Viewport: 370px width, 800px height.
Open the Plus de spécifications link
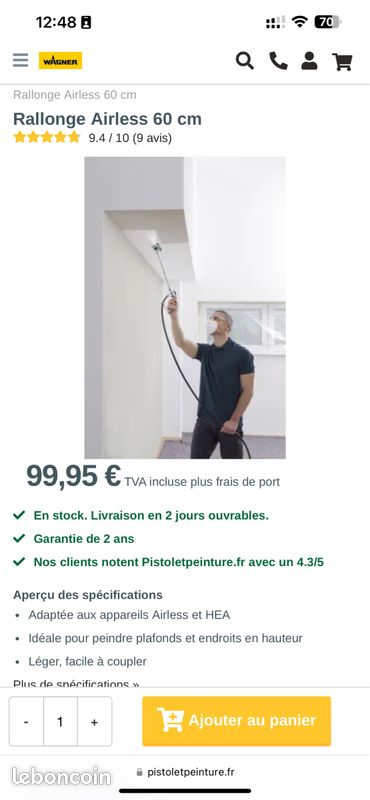point(76,684)
